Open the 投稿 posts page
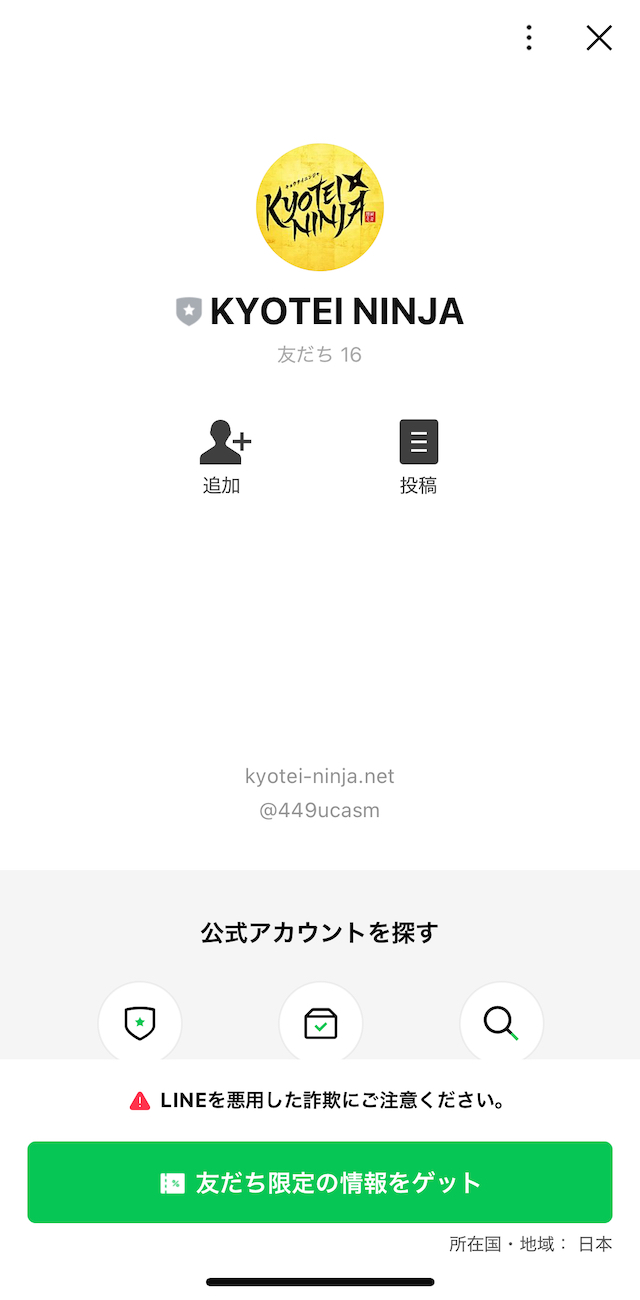640x1300 pixels. pyautogui.click(x=418, y=455)
